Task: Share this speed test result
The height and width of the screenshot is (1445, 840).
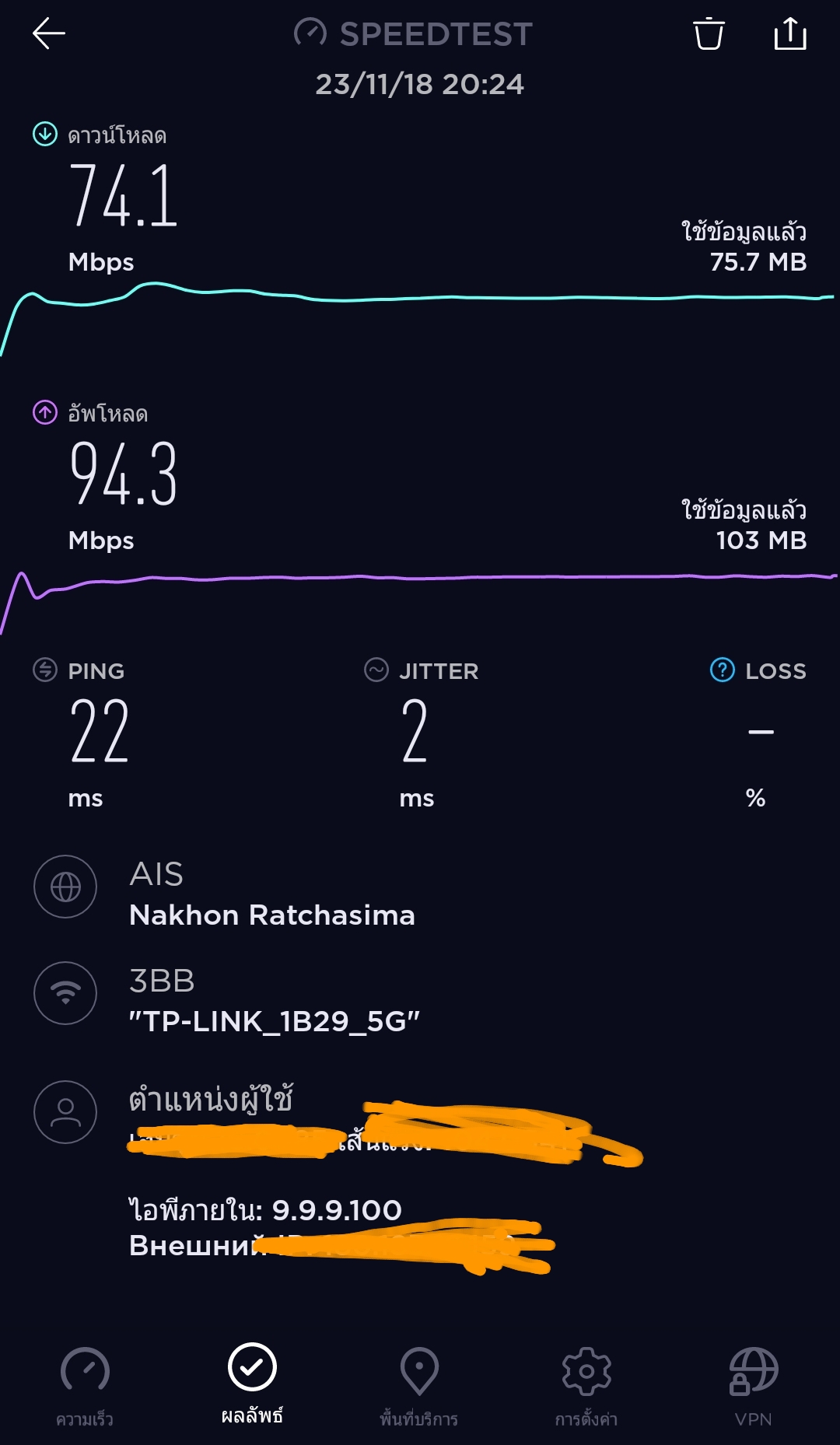Action: [790, 34]
